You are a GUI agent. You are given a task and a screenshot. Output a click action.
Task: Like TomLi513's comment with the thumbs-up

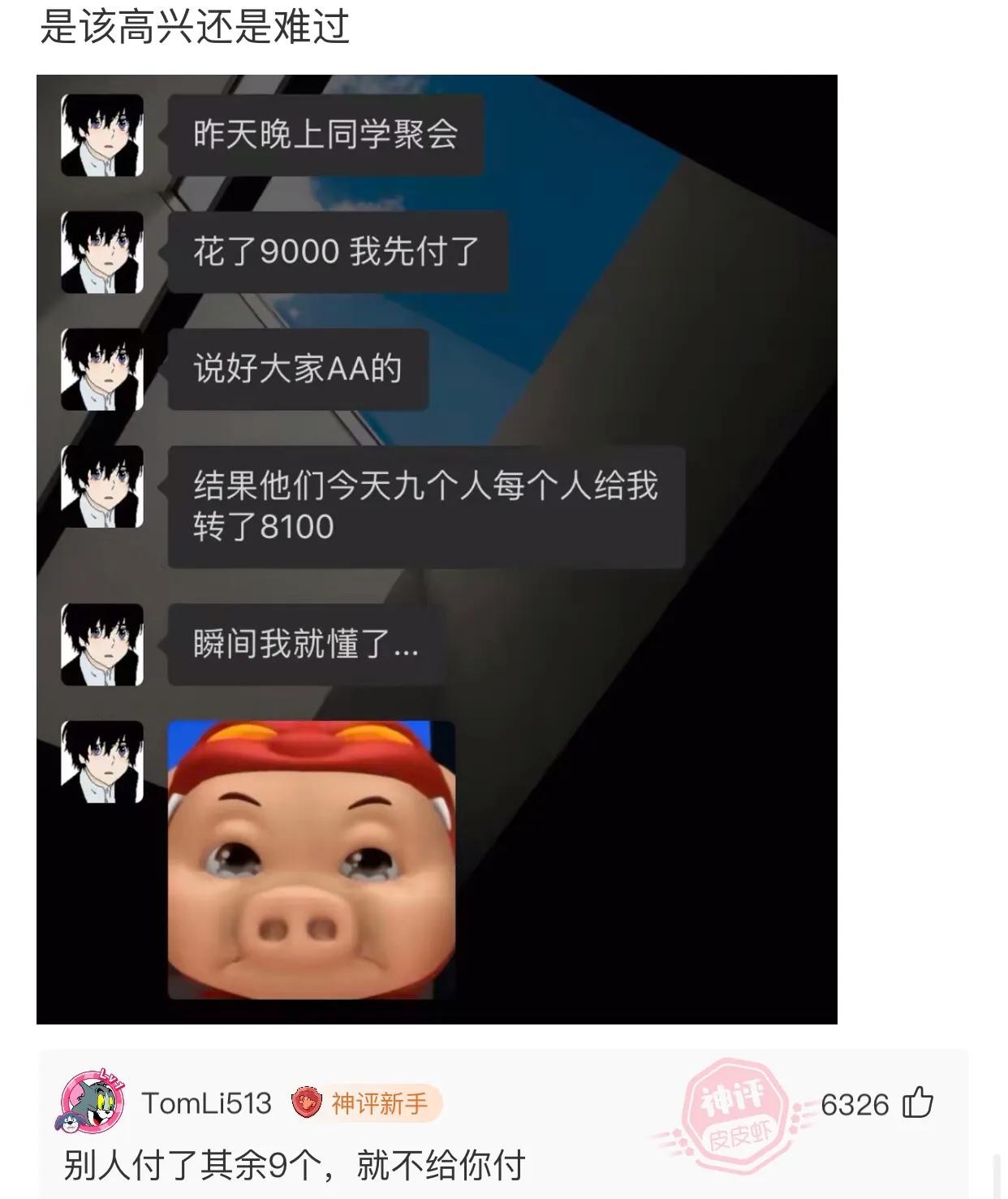[918, 1103]
